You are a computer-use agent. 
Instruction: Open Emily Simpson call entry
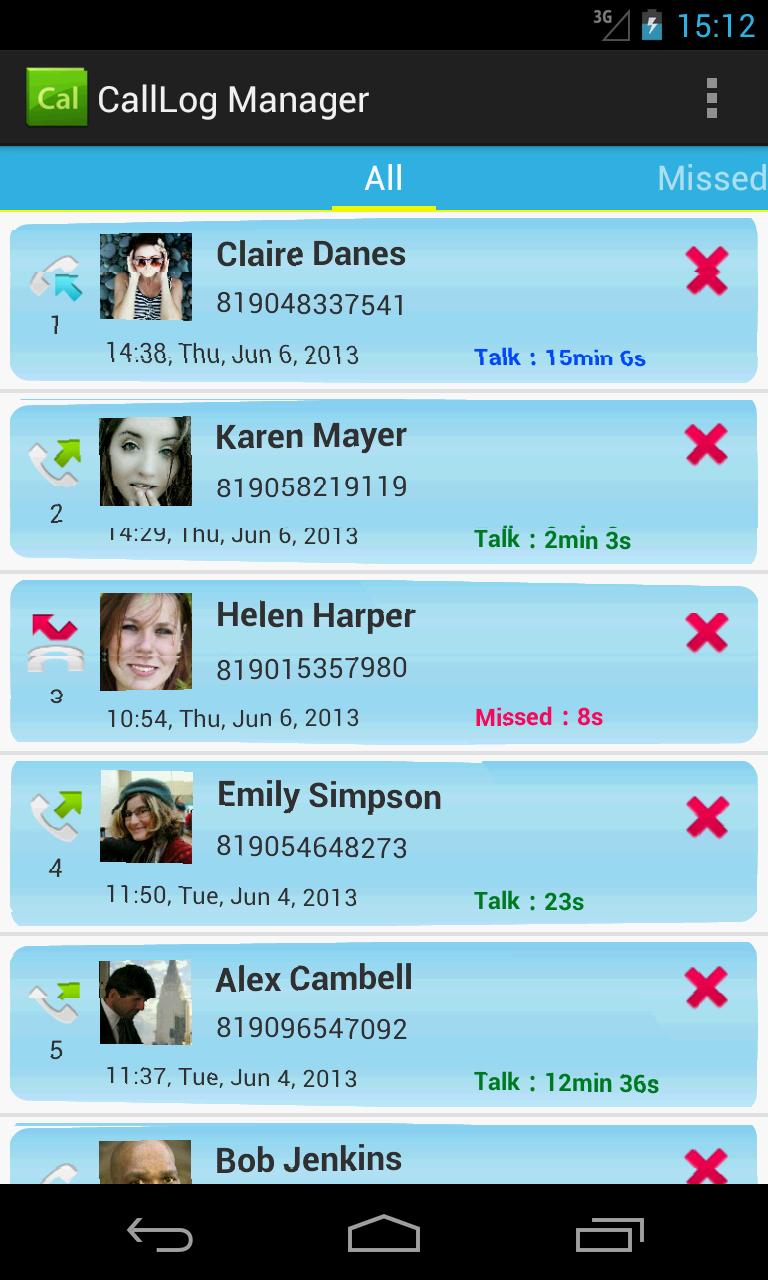pos(380,842)
